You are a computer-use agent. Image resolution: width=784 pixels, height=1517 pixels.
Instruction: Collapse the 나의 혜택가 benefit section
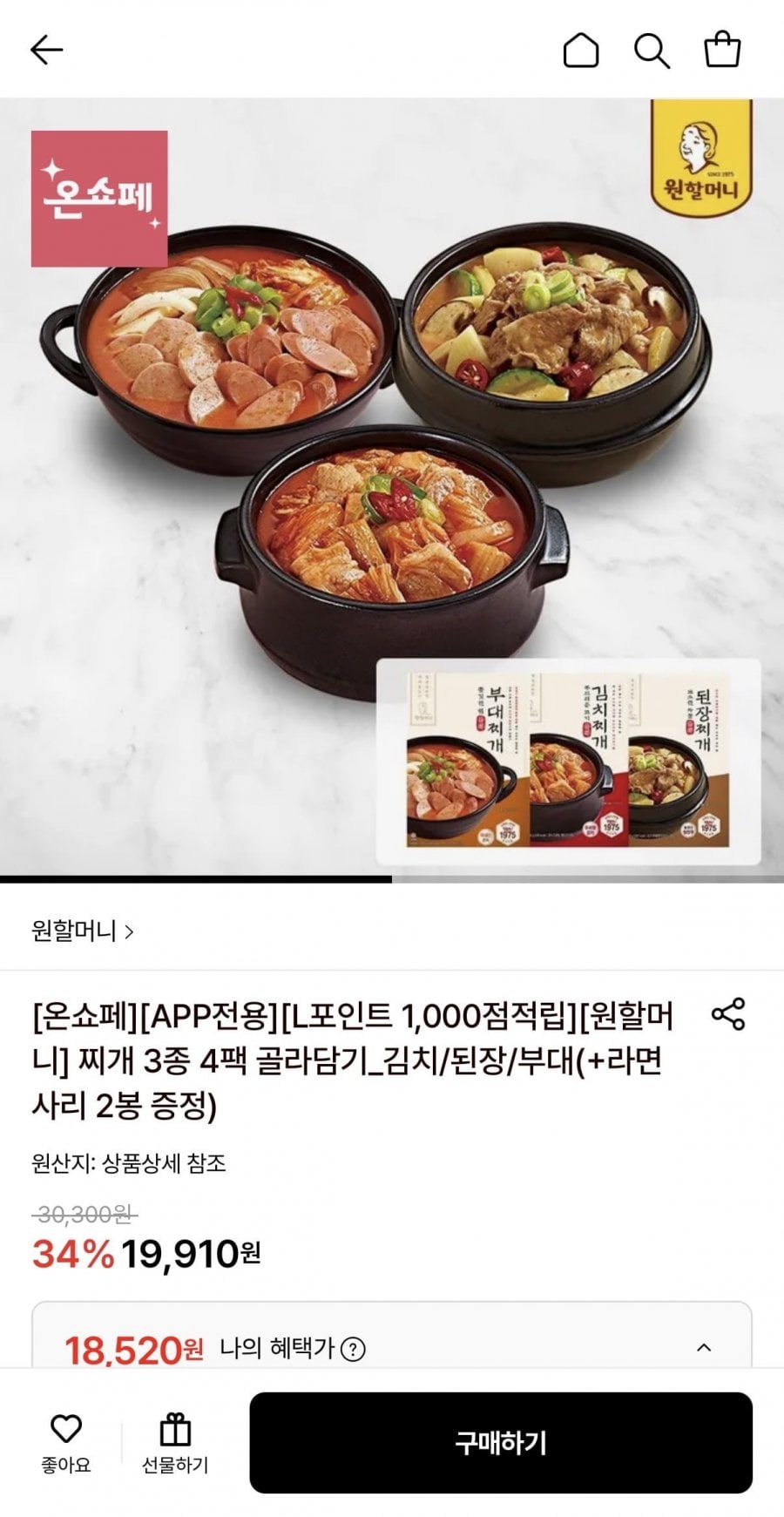coord(704,1348)
